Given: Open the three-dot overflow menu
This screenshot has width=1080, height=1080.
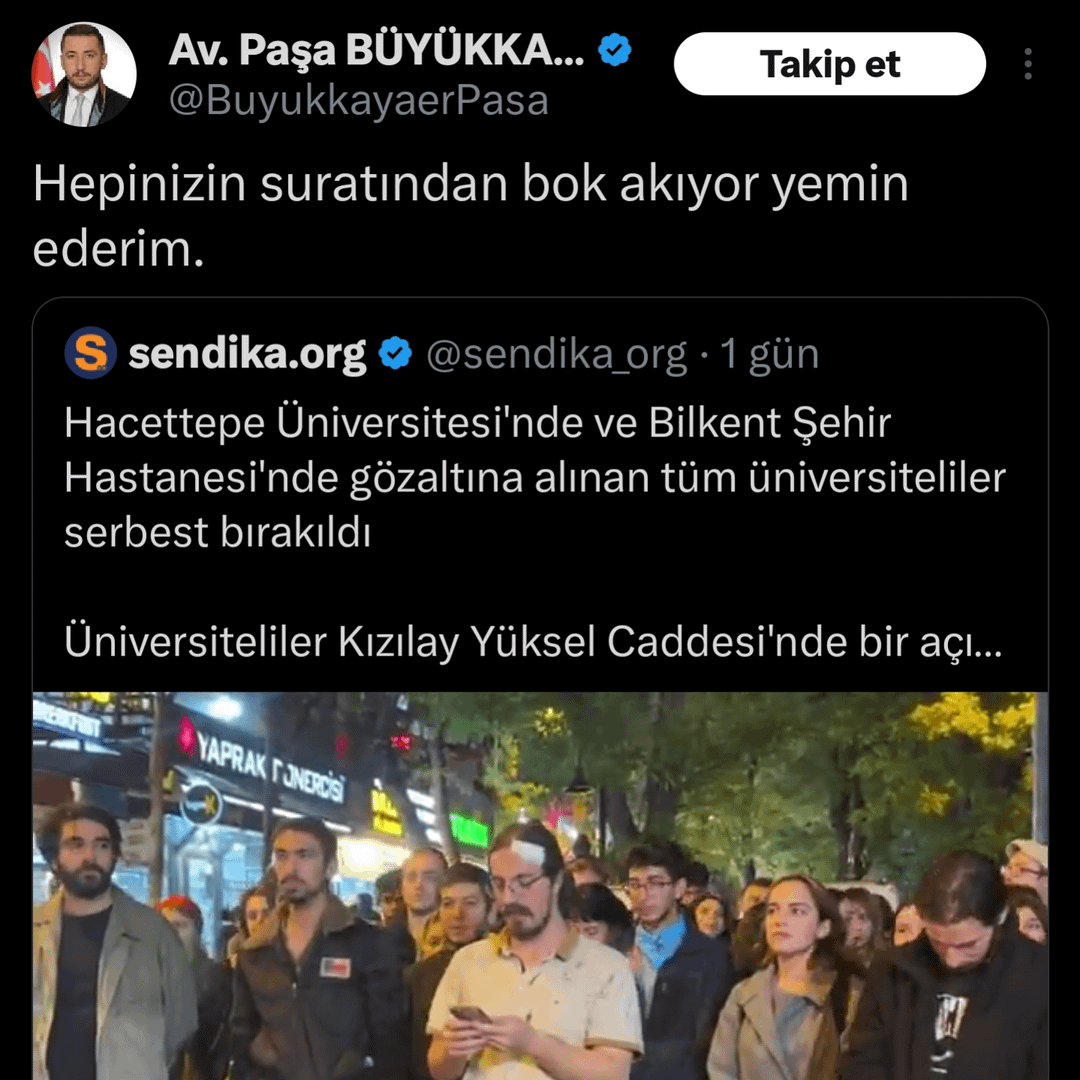Looking at the screenshot, I should click(x=1028, y=64).
